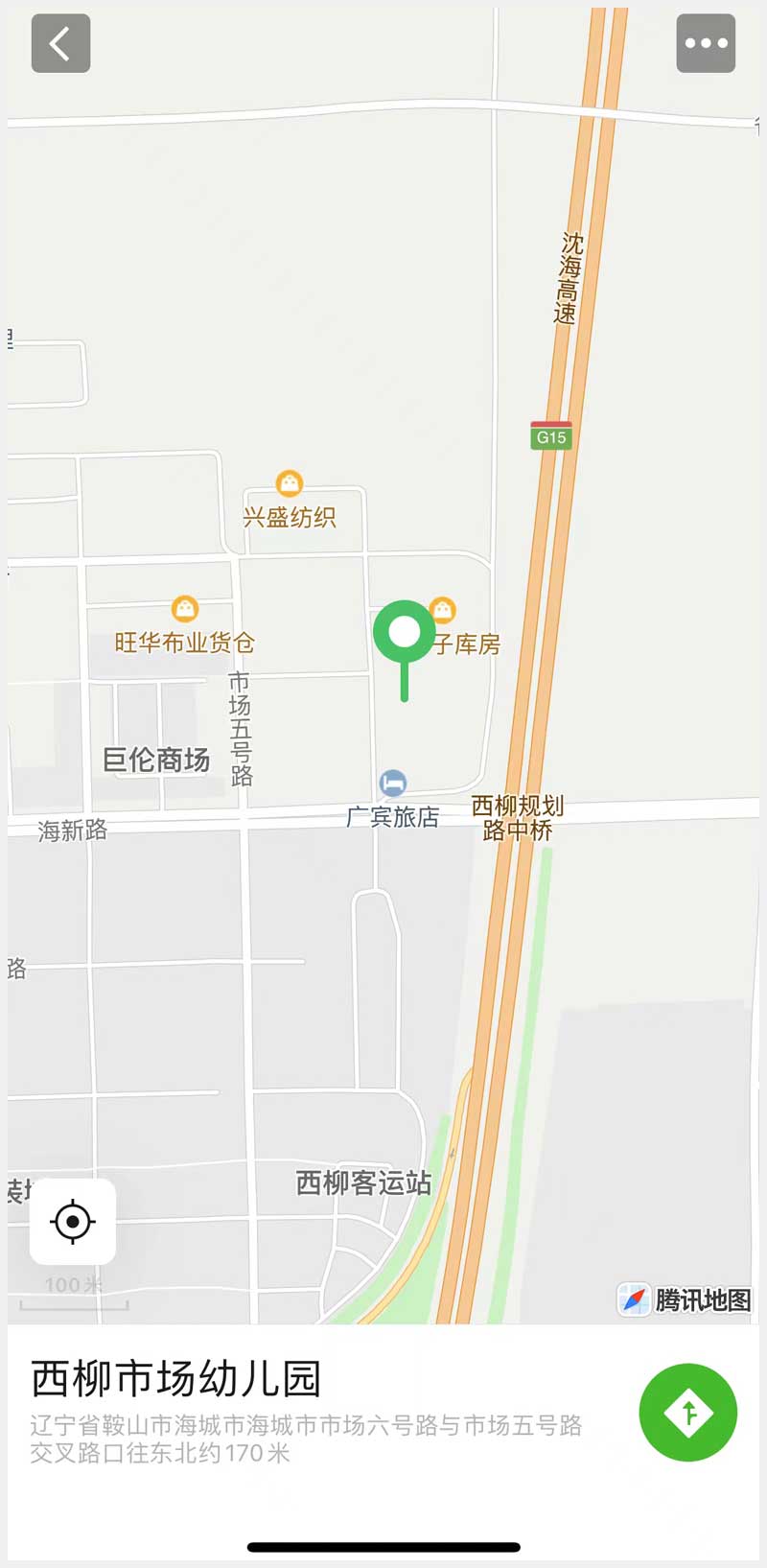Recenter map on my current location

click(73, 1222)
